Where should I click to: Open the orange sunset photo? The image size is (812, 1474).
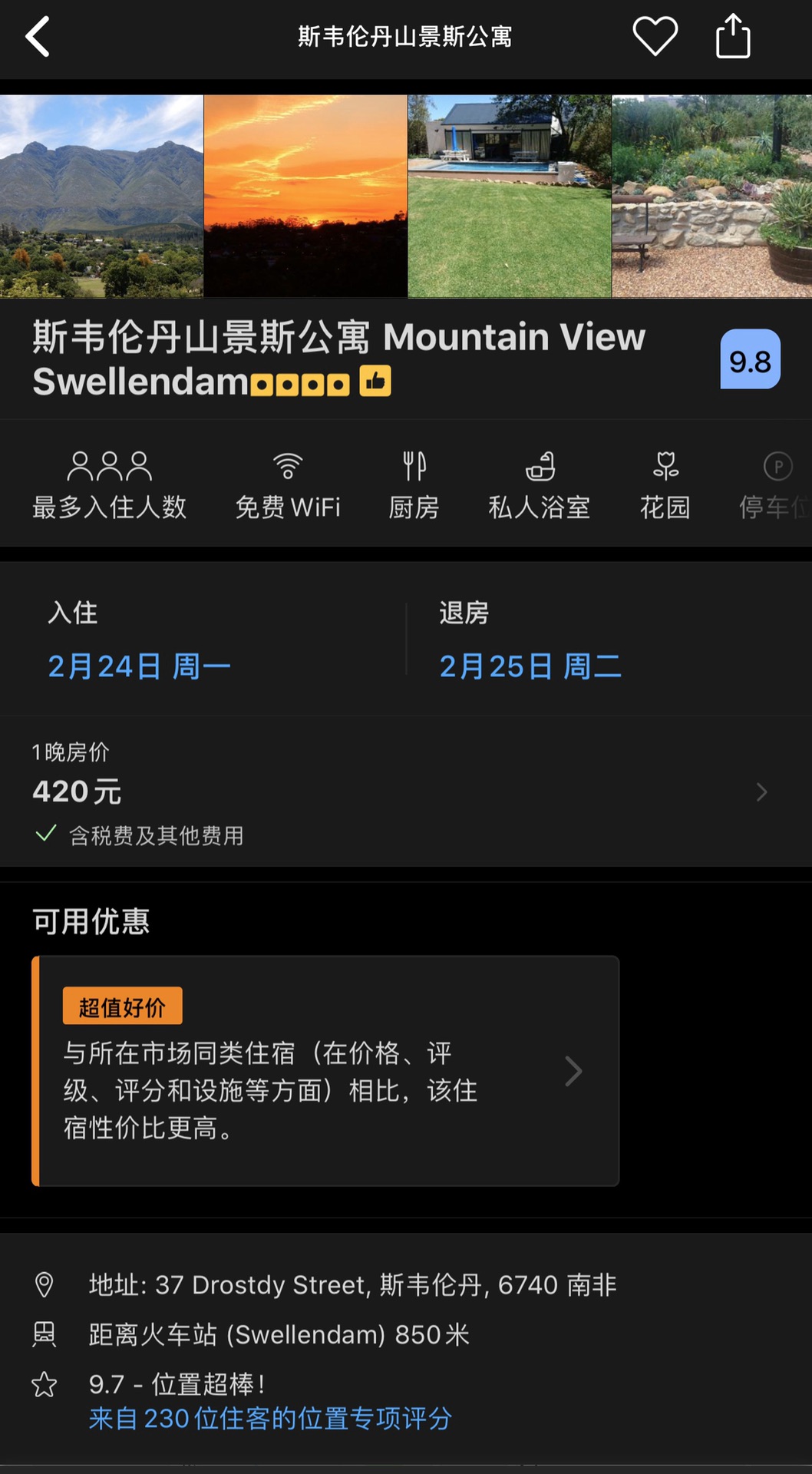305,196
